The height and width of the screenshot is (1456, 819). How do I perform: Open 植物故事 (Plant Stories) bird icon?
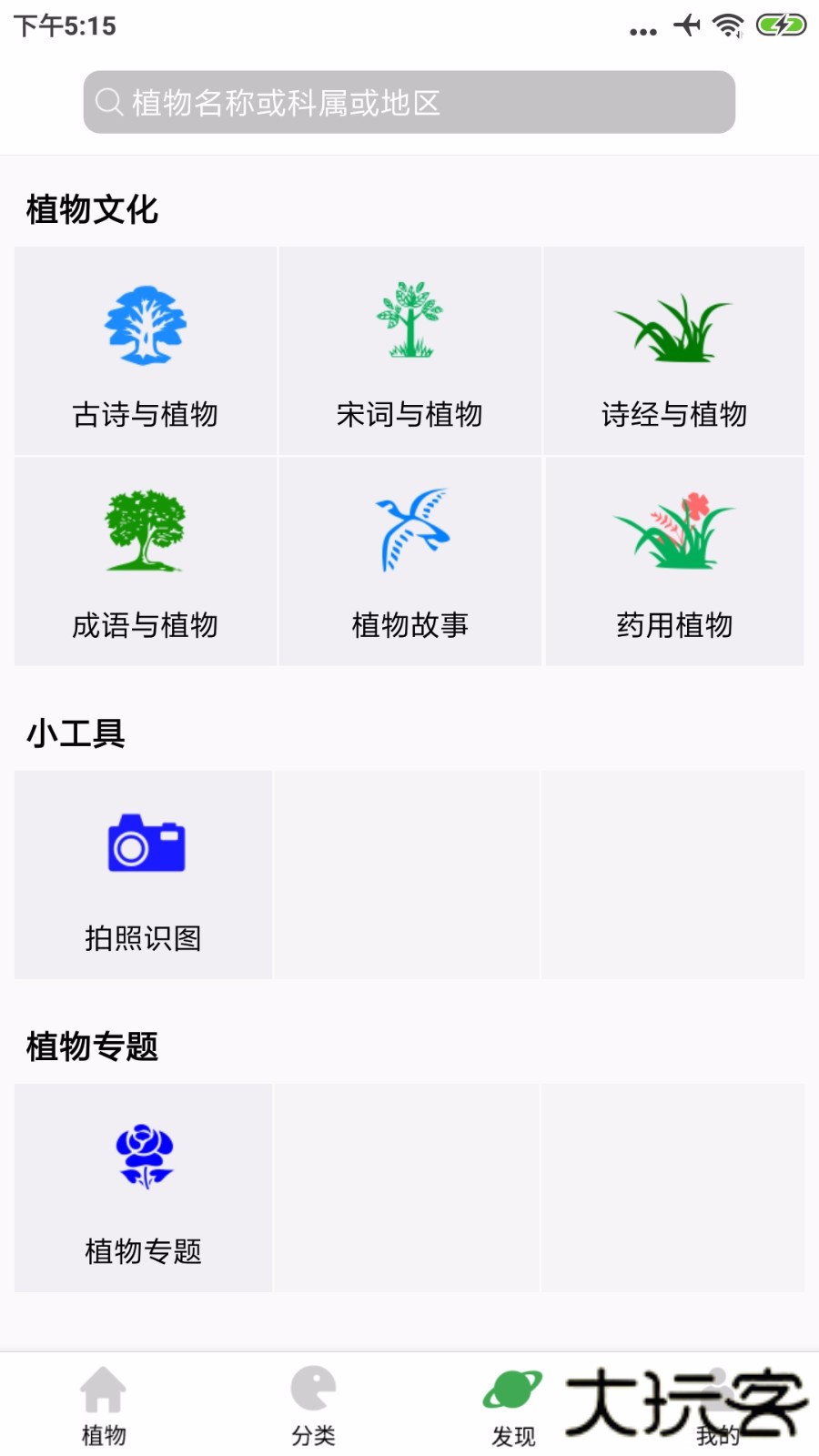click(409, 532)
